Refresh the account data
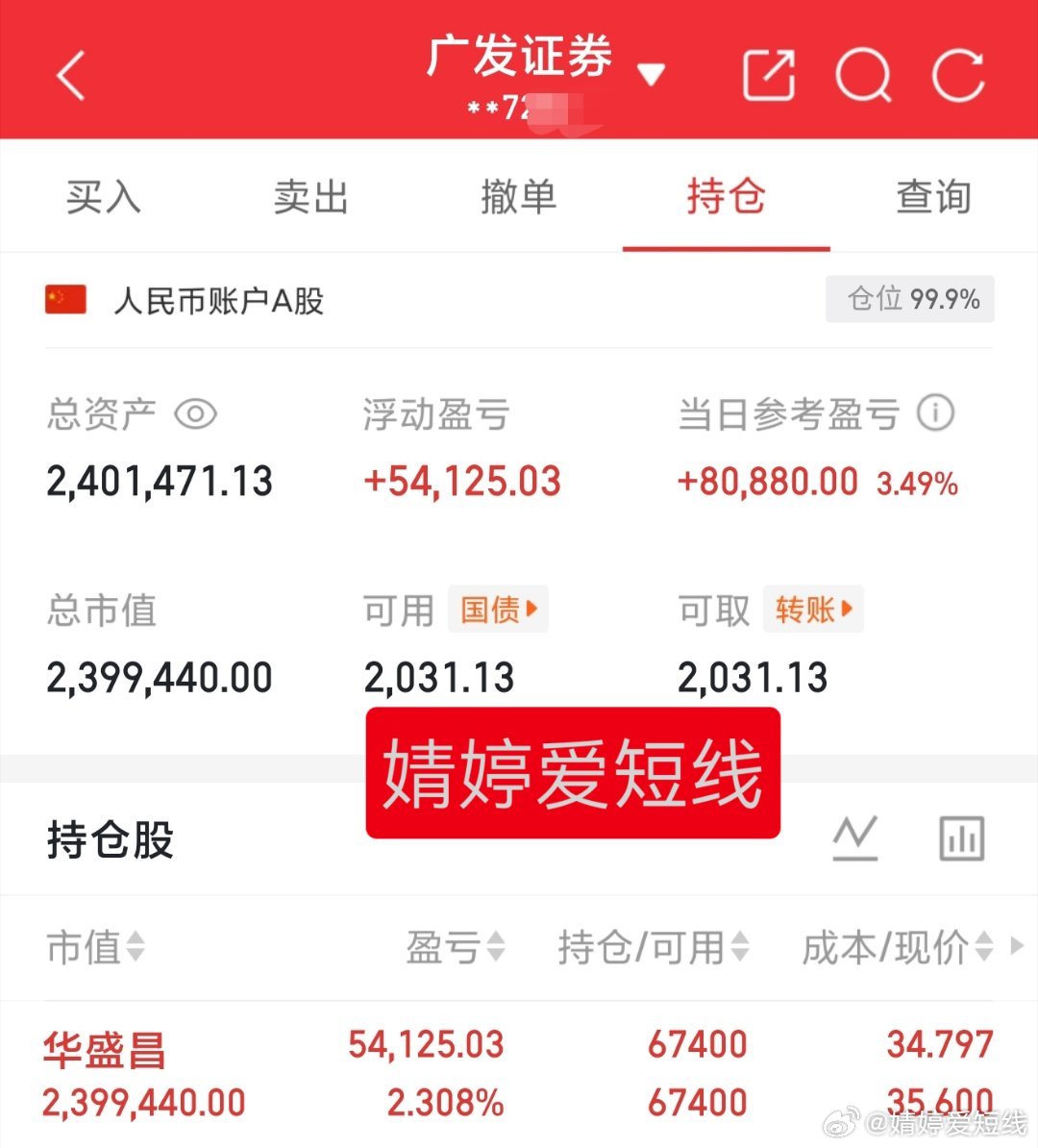Image resolution: width=1038 pixels, height=1148 pixels. (x=956, y=72)
